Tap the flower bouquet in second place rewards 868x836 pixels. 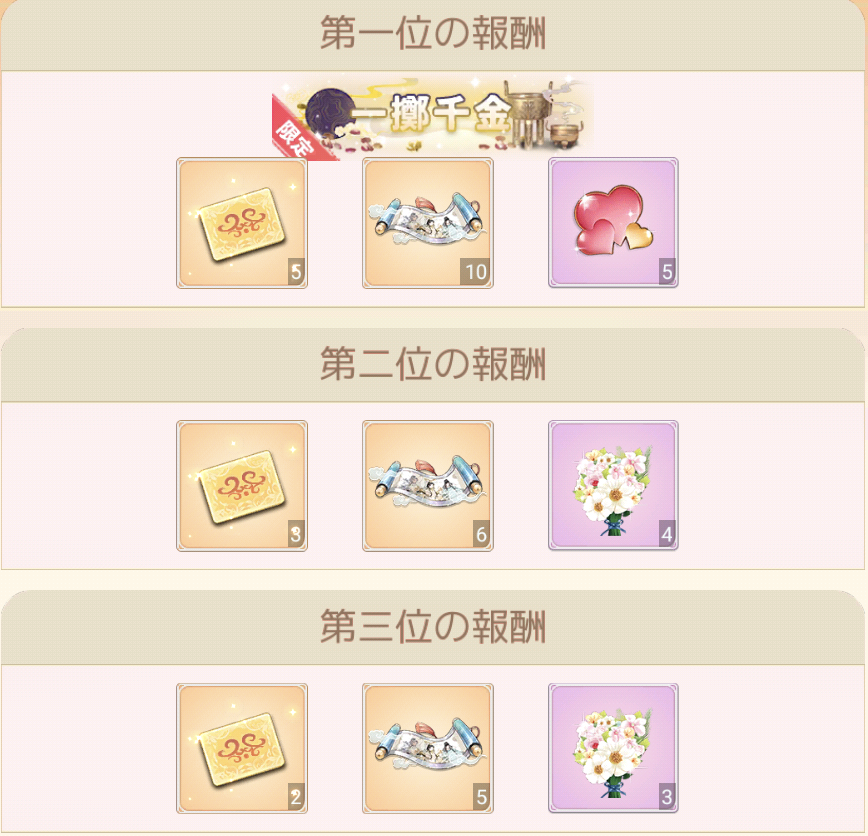pos(613,485)
